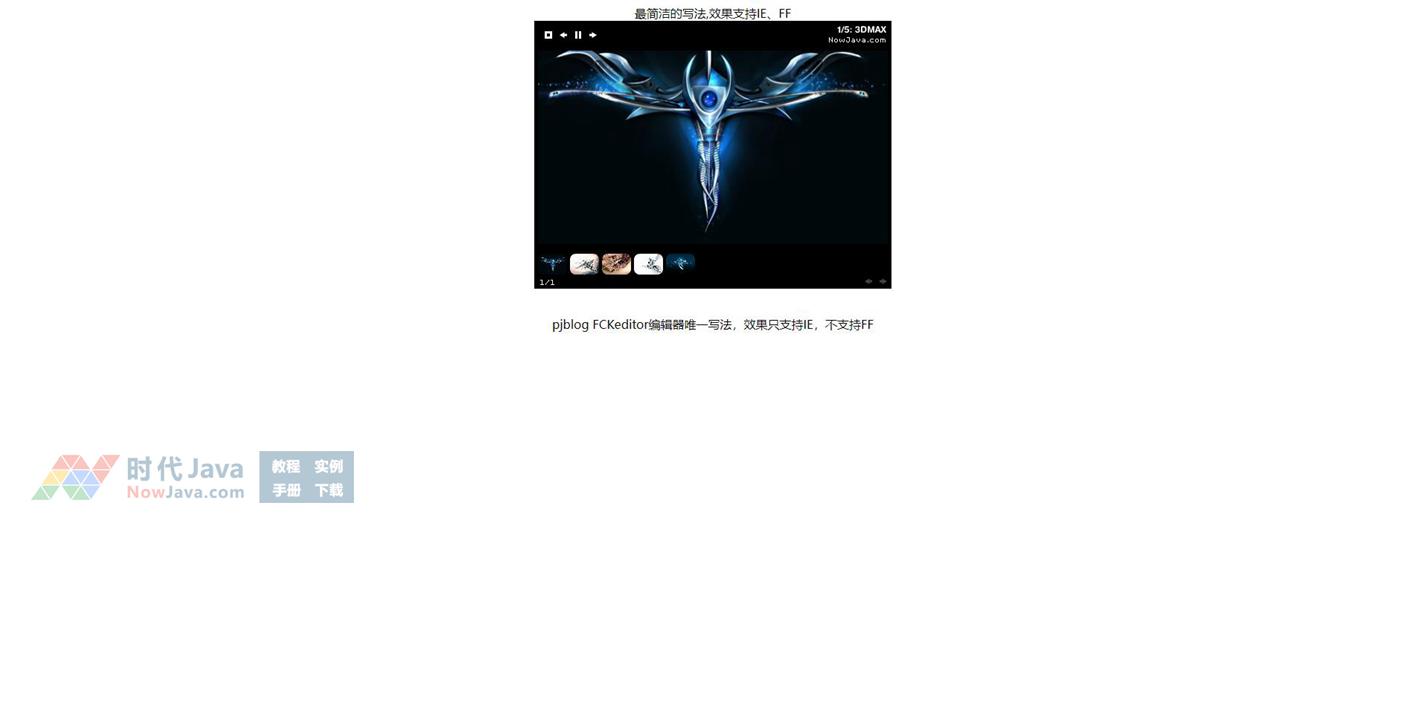Tap the thumbnail strip's right page arrow
This screenshot has width=1425, height=718.
pos(882,282)
